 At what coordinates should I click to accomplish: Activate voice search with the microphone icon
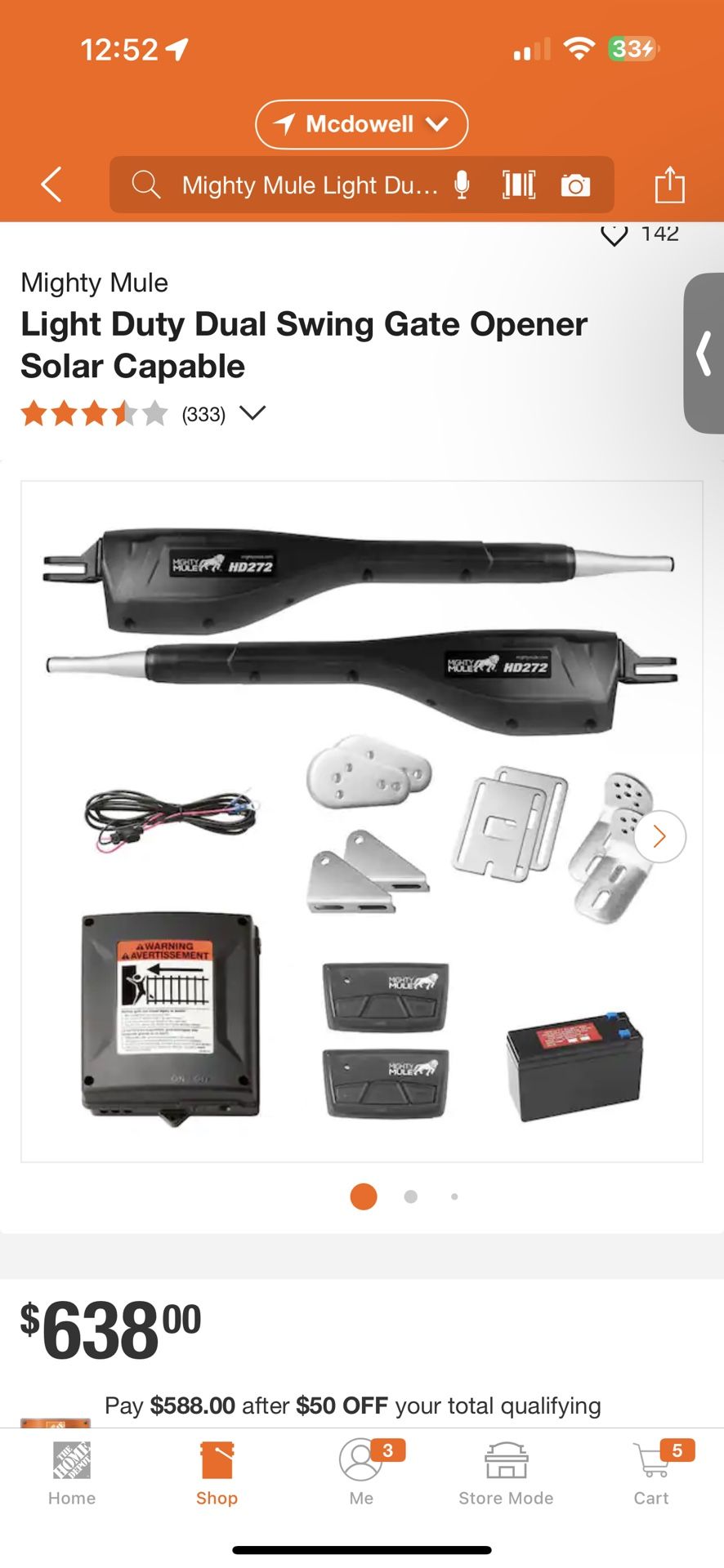click(462, 185)
